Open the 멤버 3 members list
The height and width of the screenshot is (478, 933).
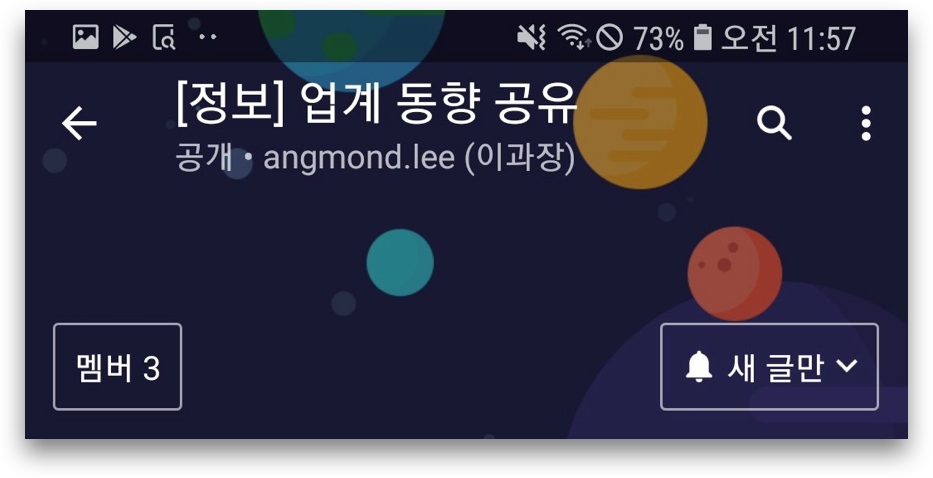(x=118, y=367)
